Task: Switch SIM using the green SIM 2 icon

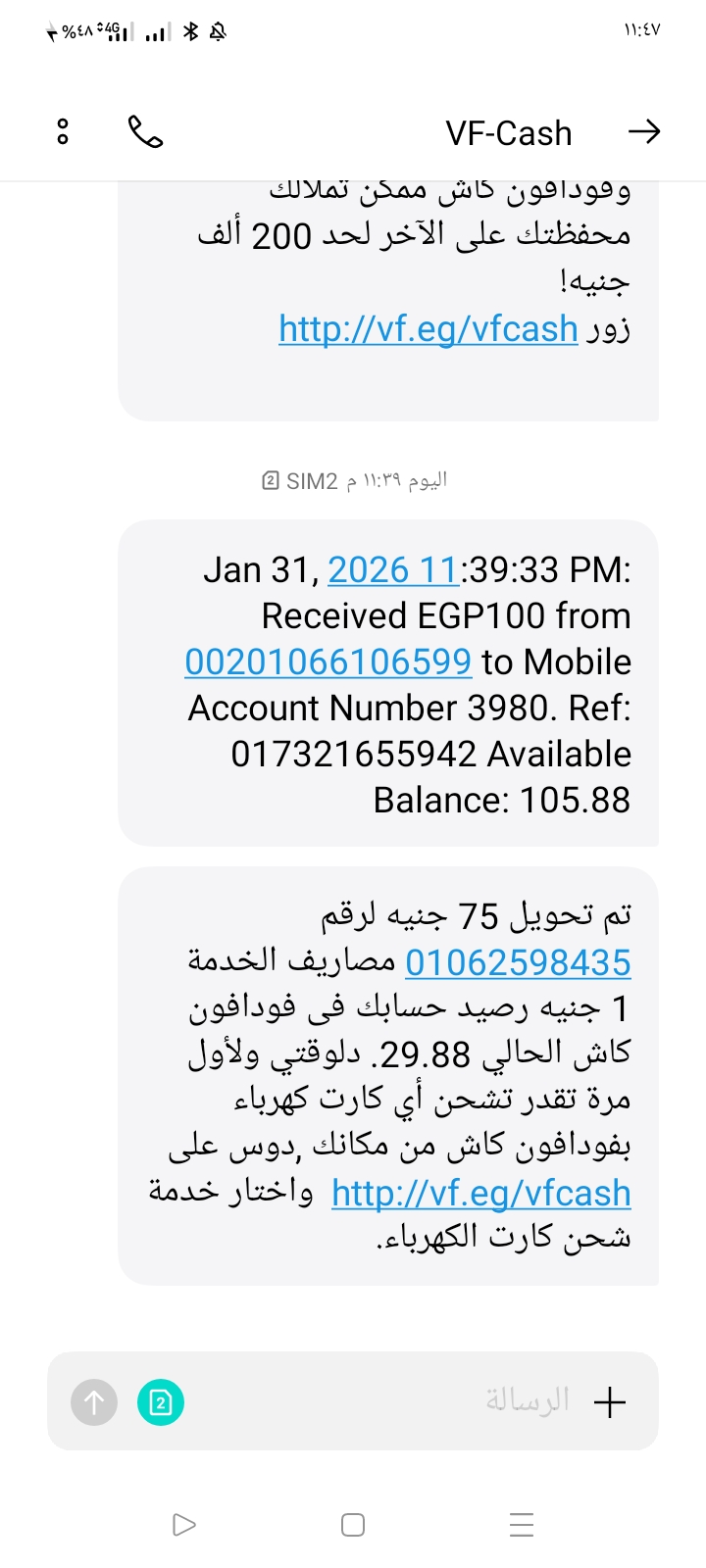Action: coord(161,1402)
